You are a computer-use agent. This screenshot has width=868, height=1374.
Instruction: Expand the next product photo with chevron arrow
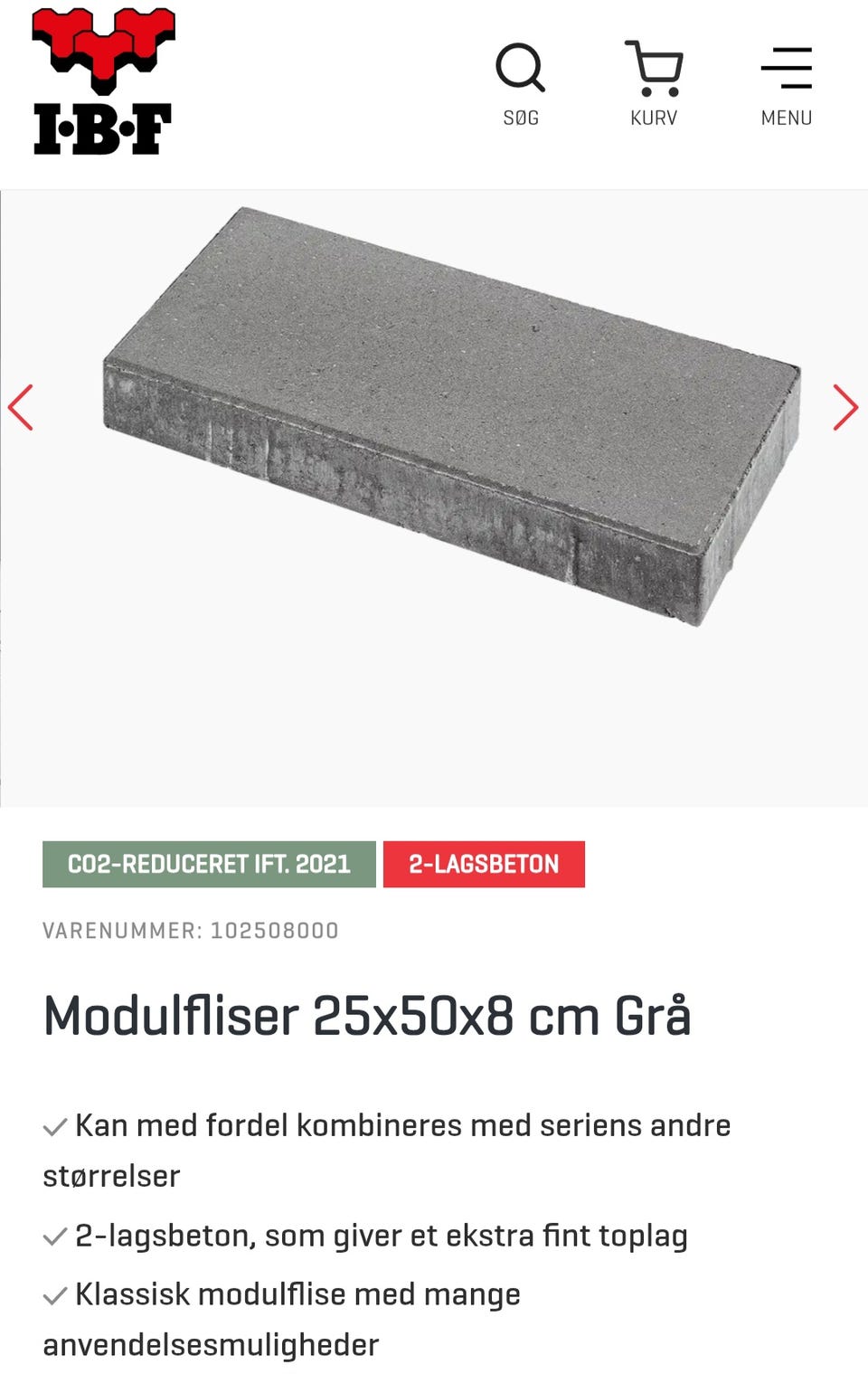tap(845, 408)
